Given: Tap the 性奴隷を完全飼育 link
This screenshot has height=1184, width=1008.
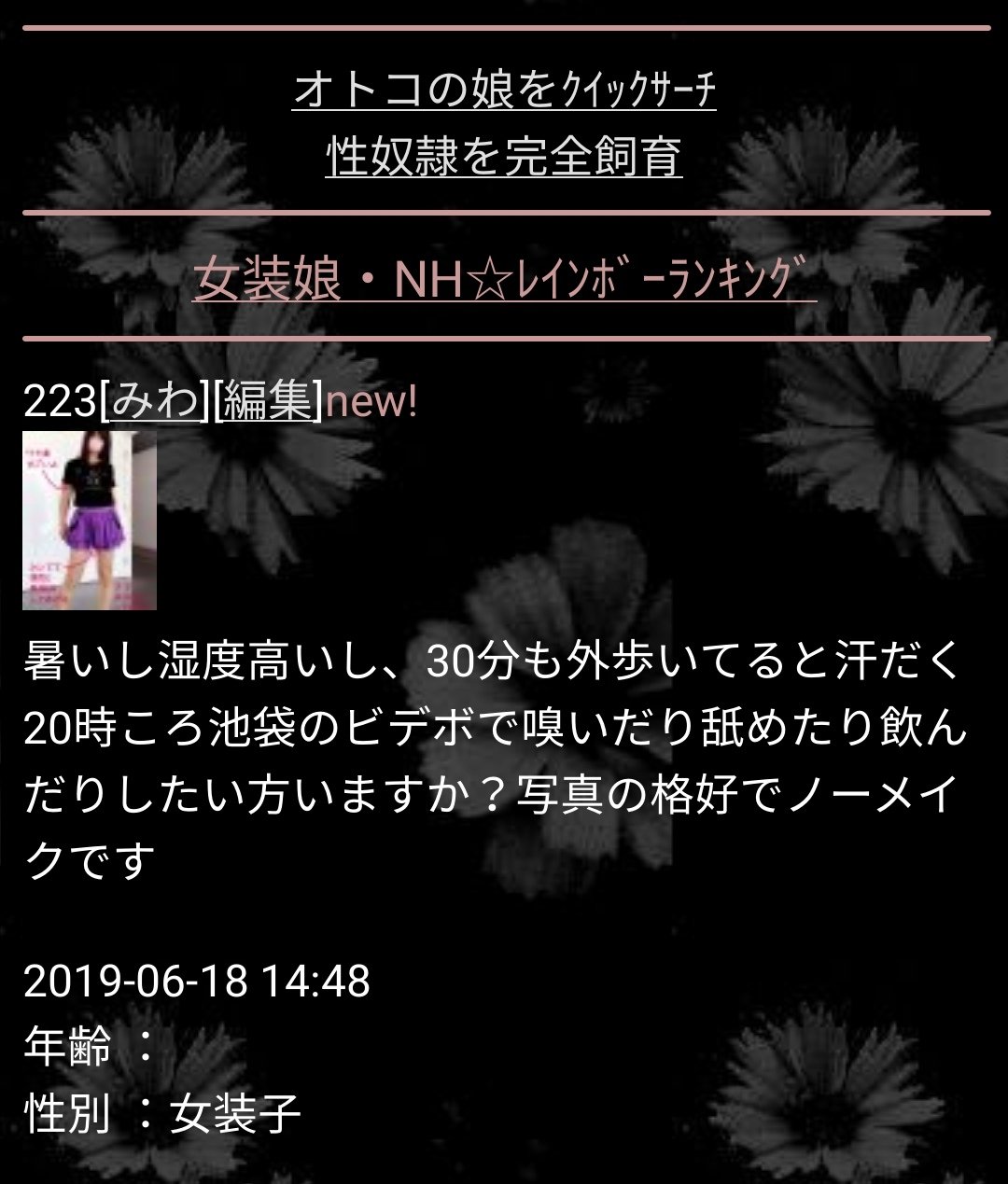Looking at the screenshot, I should 504,157.
